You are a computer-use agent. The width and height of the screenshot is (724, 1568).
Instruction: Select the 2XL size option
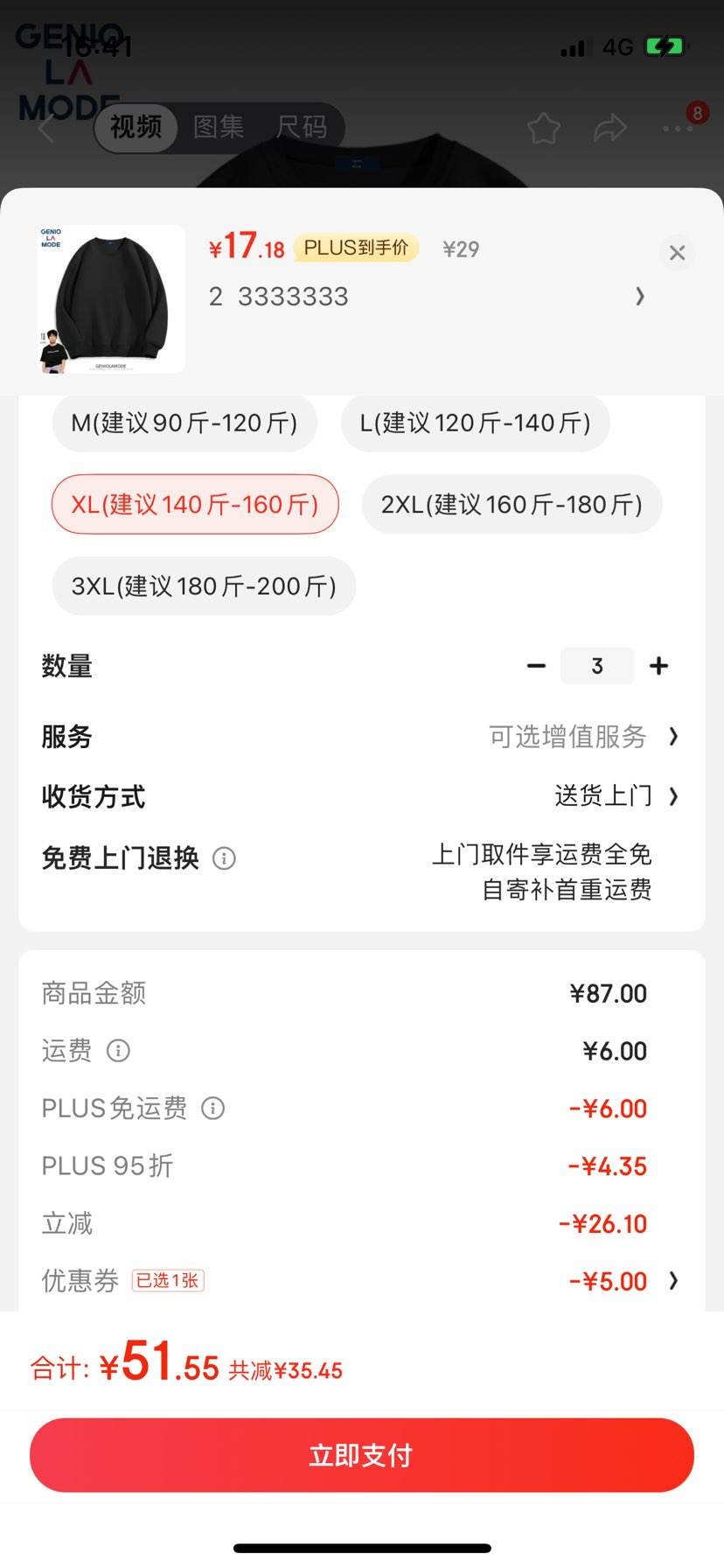click(x=512, y=504)
